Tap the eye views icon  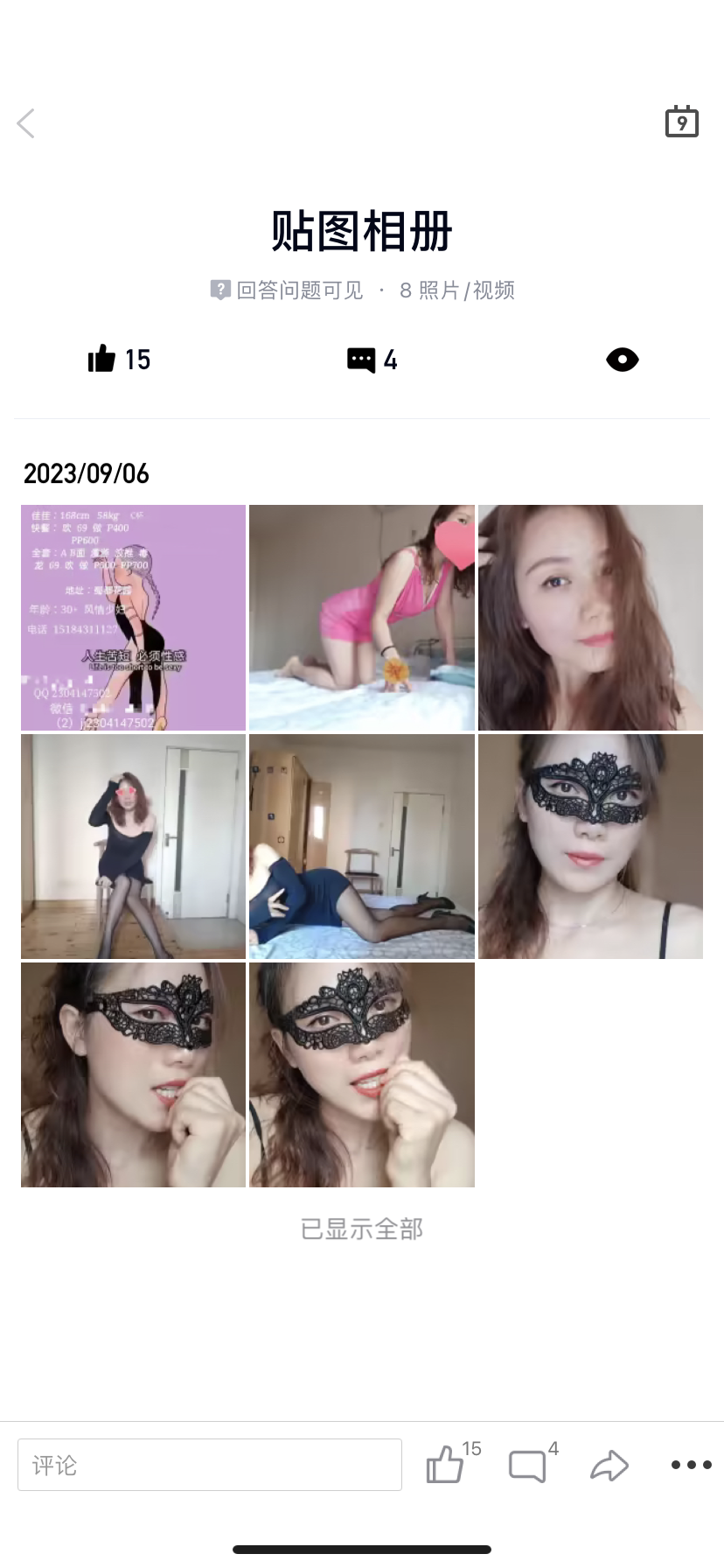[x=622, y=360]
